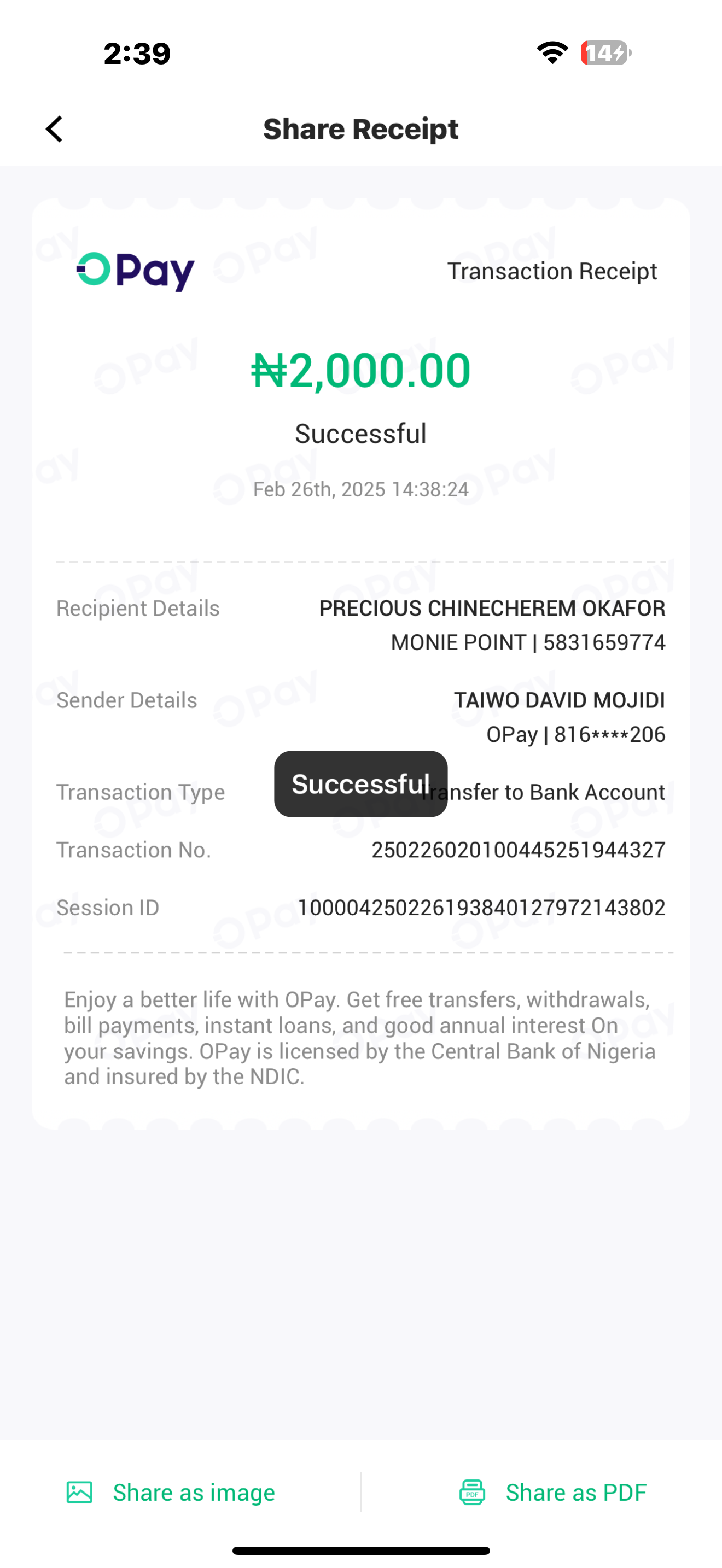Share the receipt as image
The image size is (722, 1568).
click(171, 1492)
